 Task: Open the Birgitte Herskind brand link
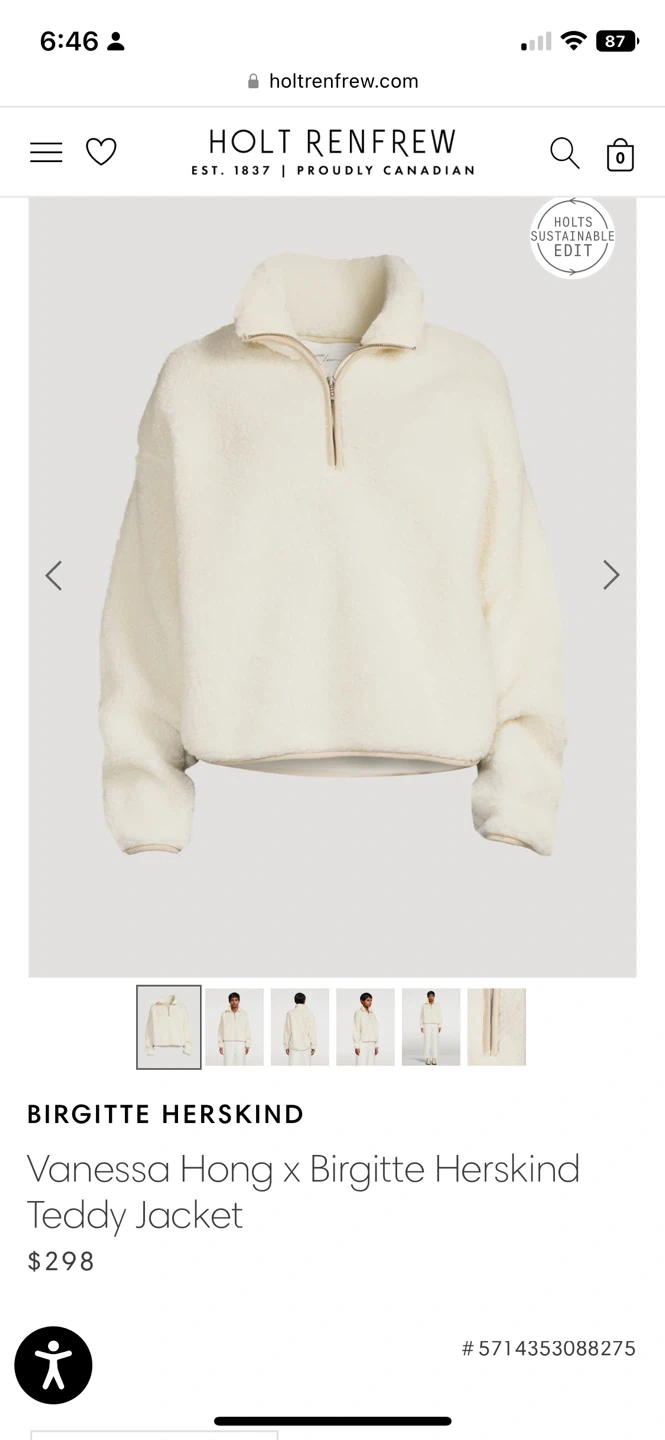coord(166,1114)
